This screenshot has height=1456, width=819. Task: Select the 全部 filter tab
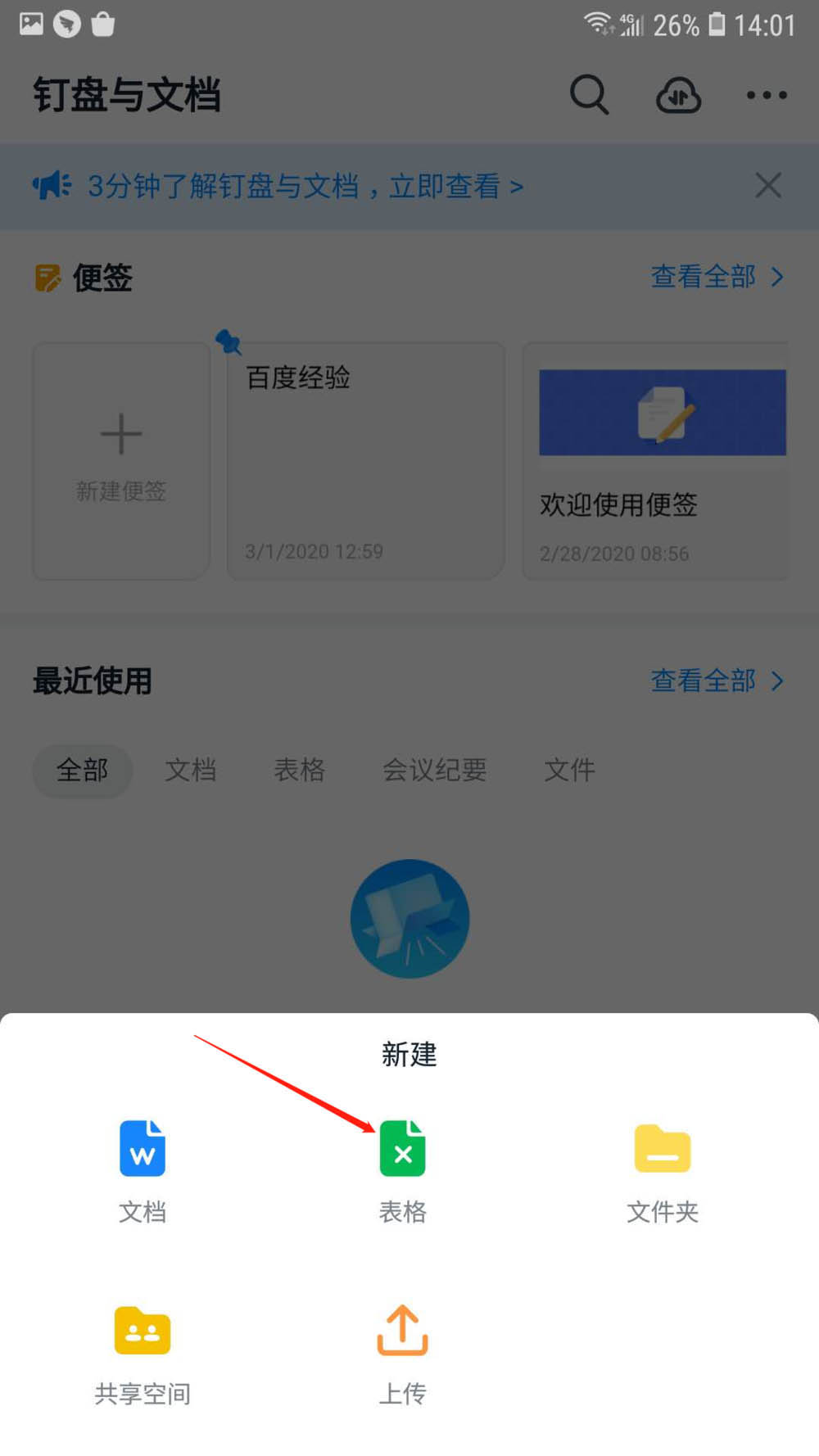click(82, 770)
